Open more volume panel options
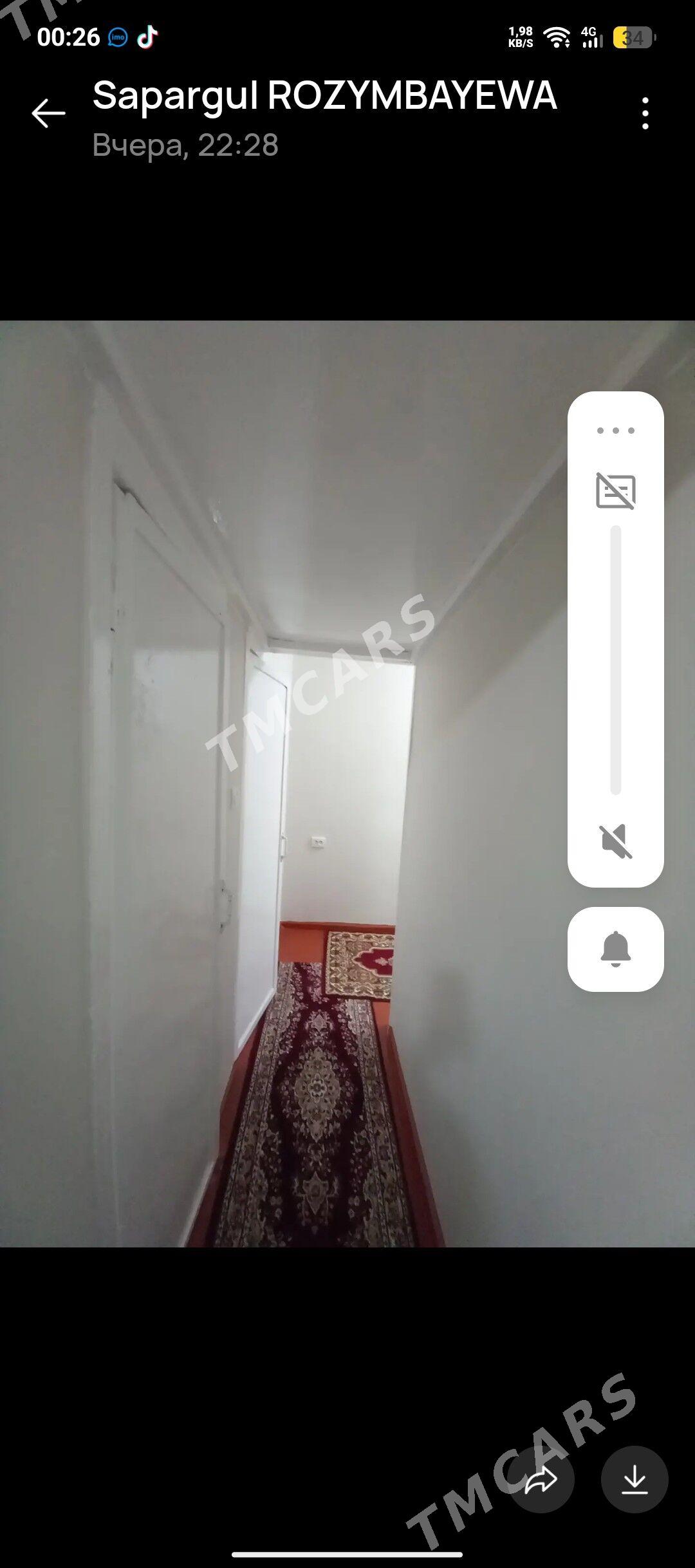This screenshot has height=1568, width=695. (x=615, y=431)
